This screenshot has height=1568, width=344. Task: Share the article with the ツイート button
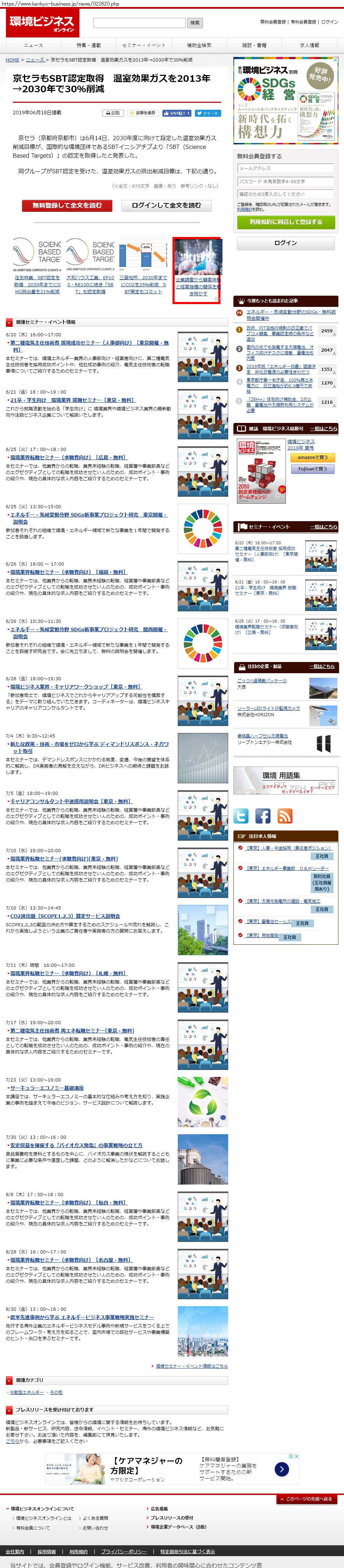coord(208,113)
